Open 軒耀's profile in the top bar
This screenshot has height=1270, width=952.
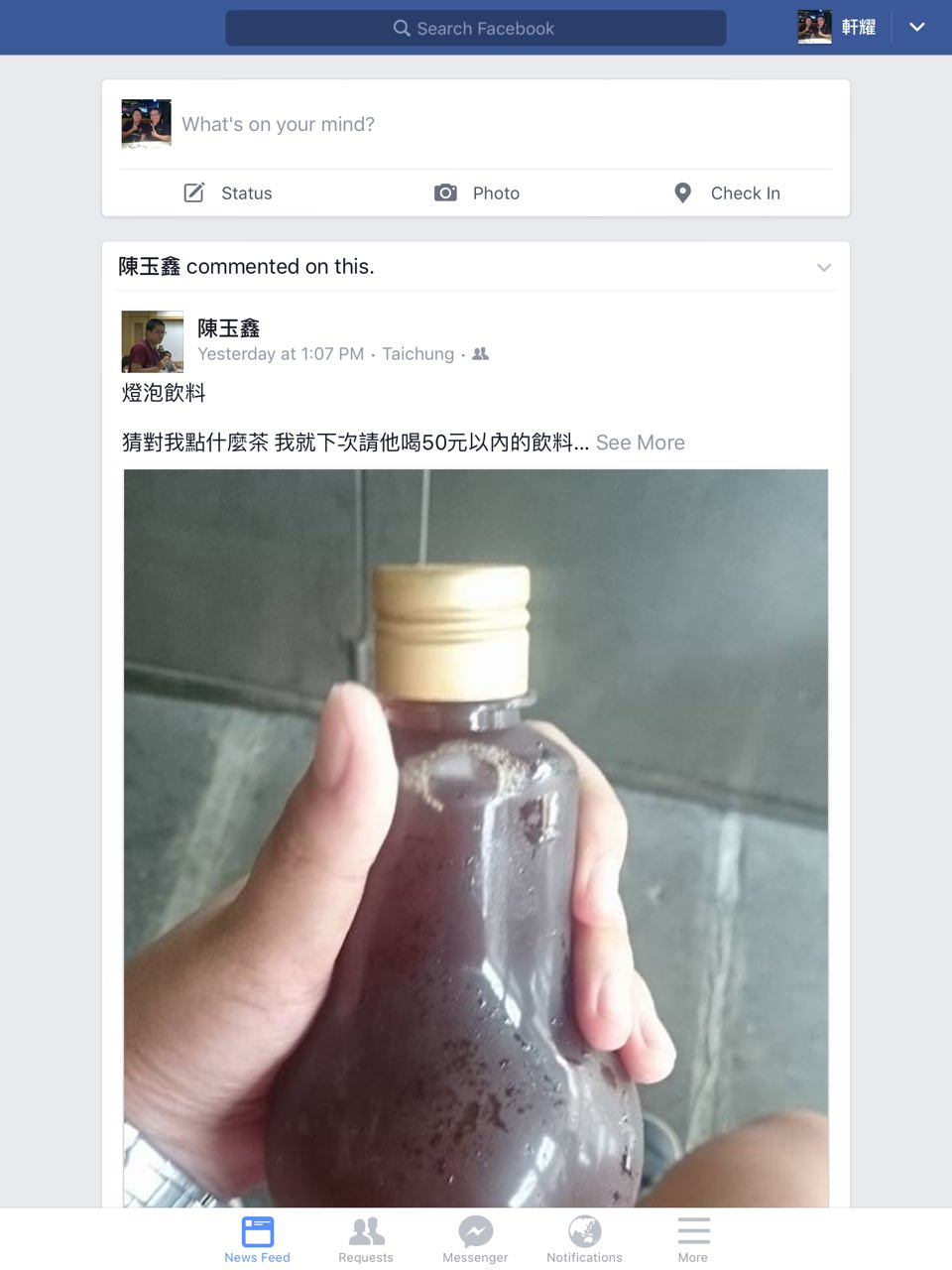click(836, 28)
